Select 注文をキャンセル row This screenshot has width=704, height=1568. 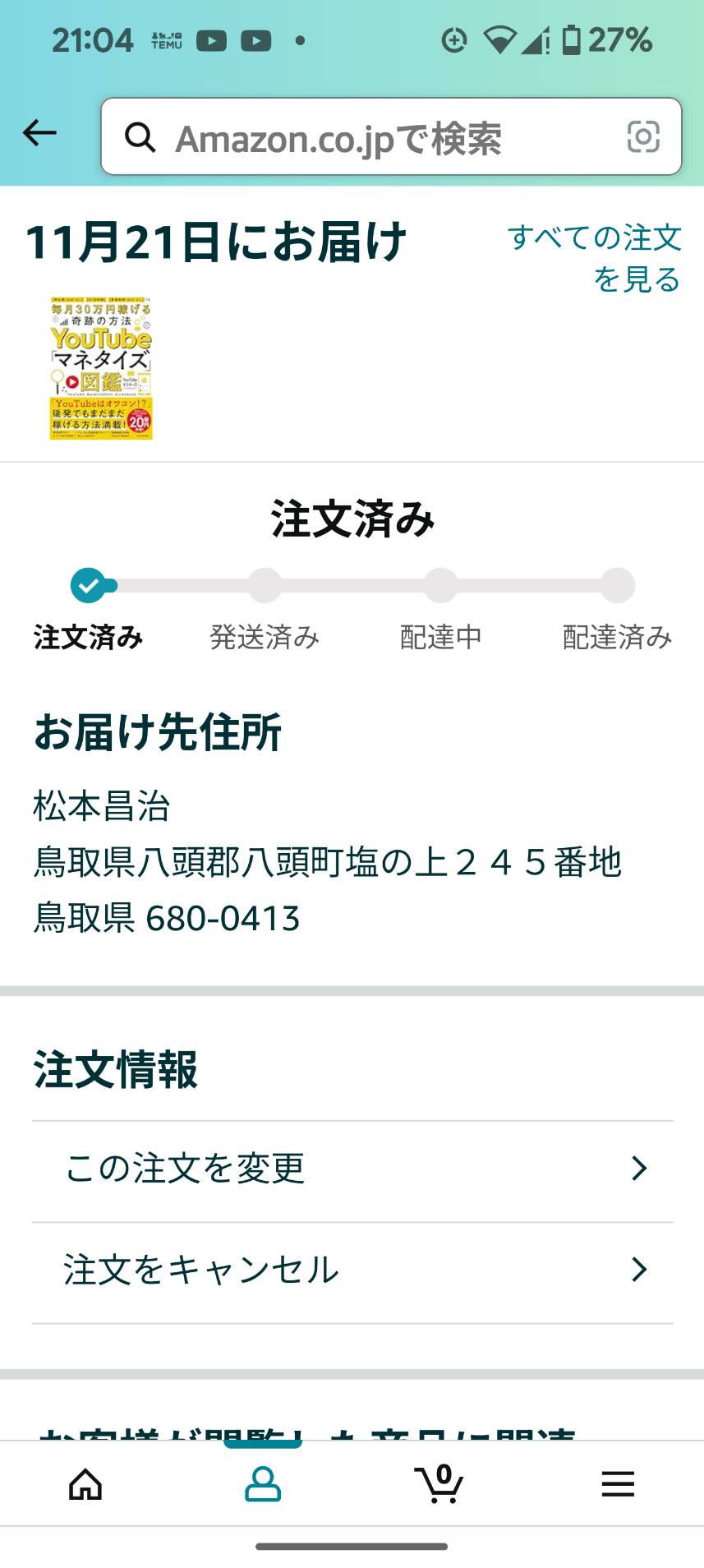[x=352, y=1271]
